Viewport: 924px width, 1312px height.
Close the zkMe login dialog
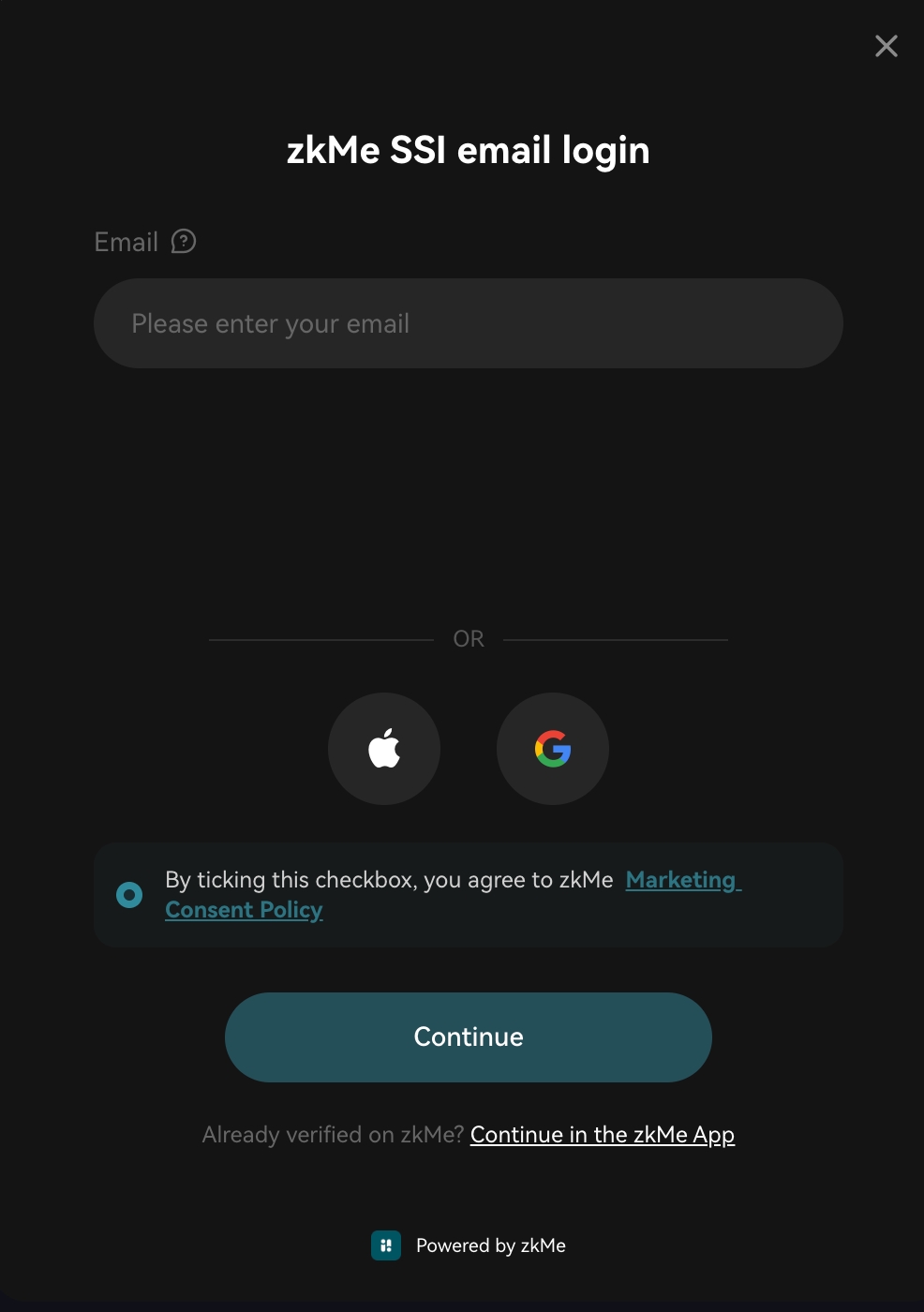pos(886,46)
